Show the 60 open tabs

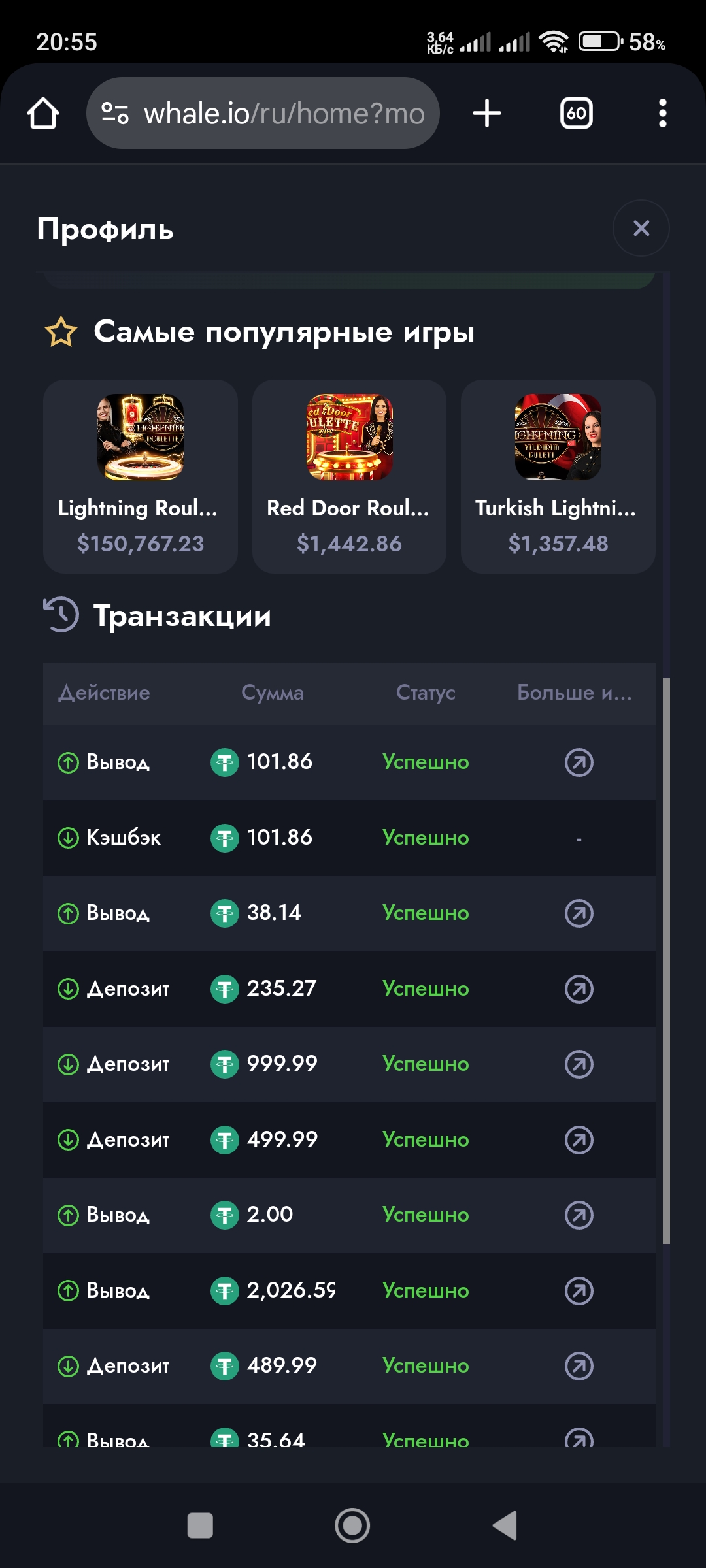[x=576, y=114]
